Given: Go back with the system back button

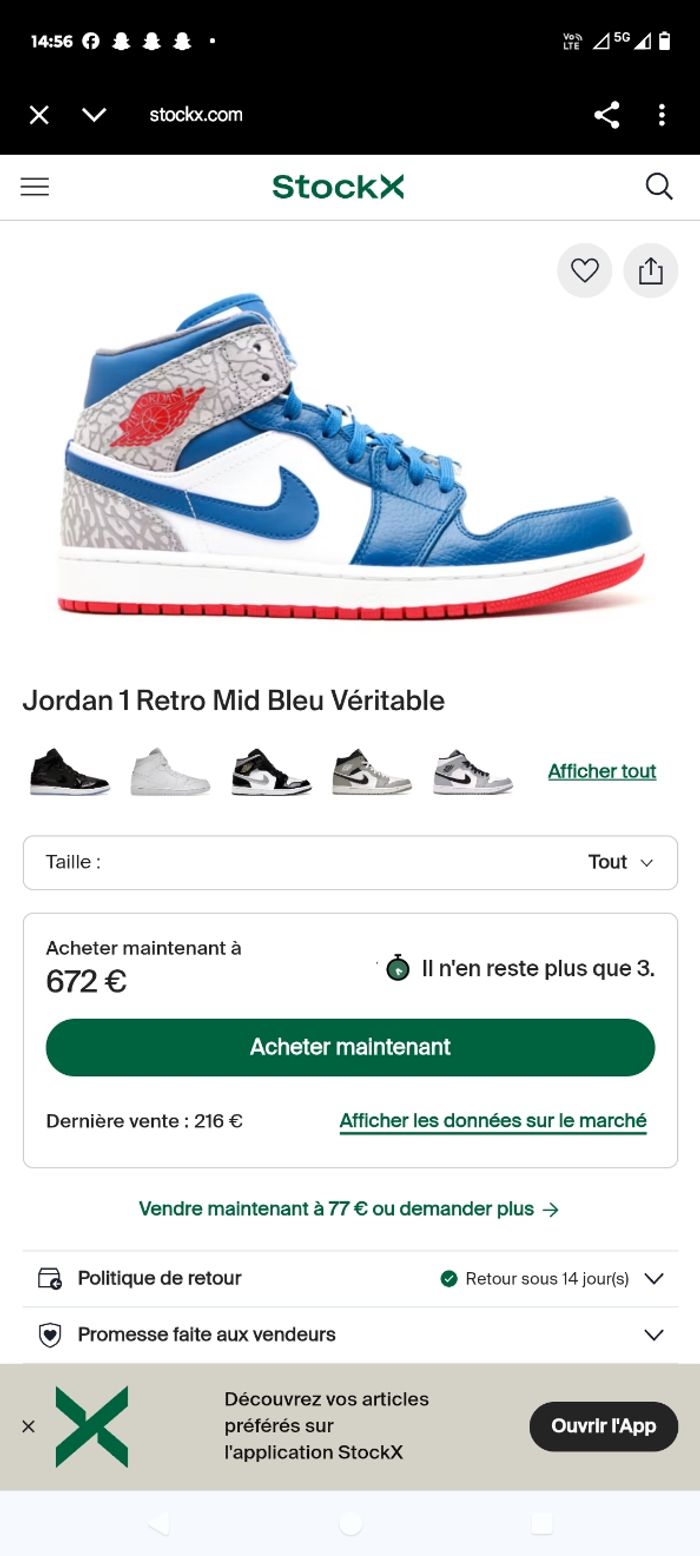Looking at the screenshot, I should 159,1523.
